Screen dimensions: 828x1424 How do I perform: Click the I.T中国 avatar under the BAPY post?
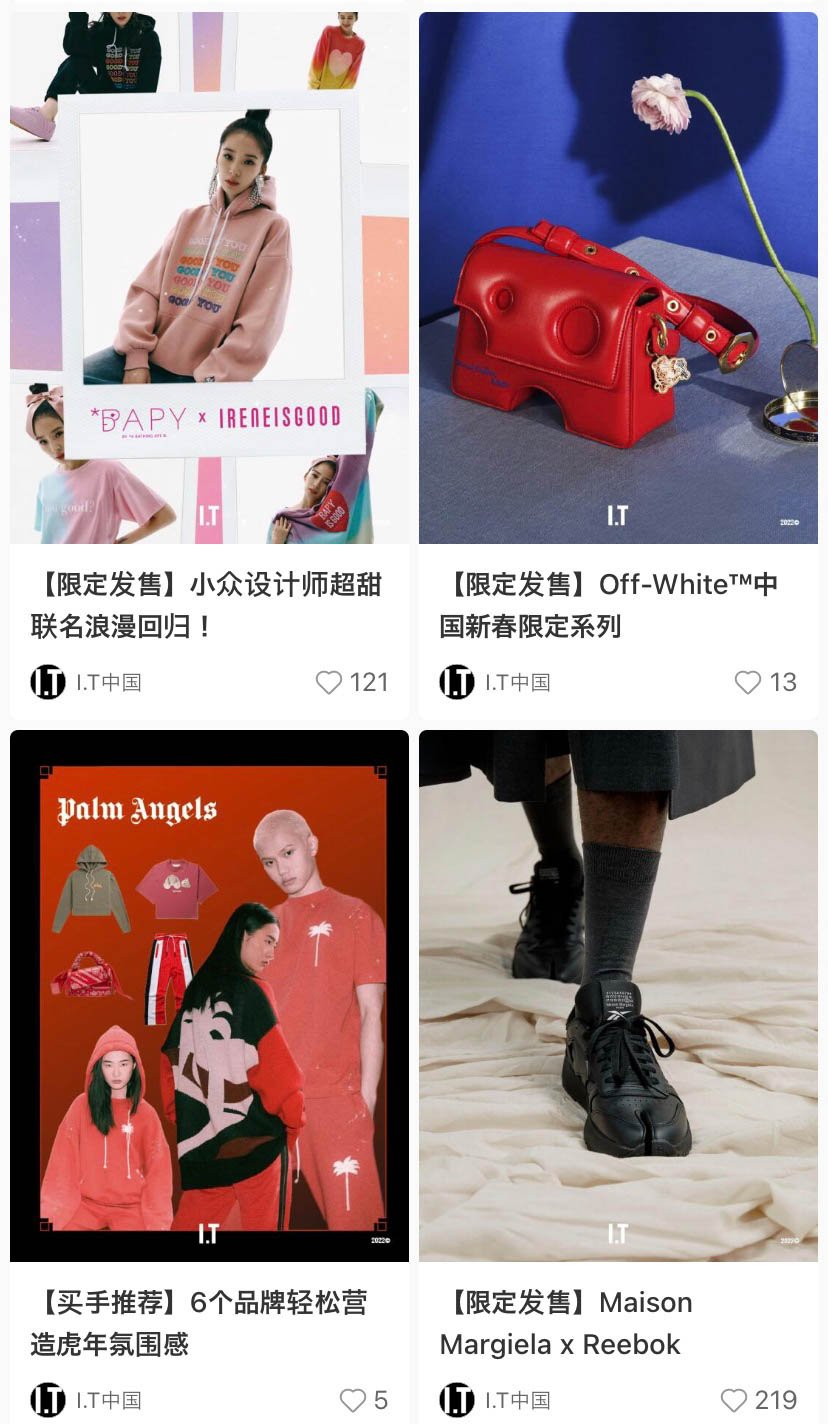[47, 682]
